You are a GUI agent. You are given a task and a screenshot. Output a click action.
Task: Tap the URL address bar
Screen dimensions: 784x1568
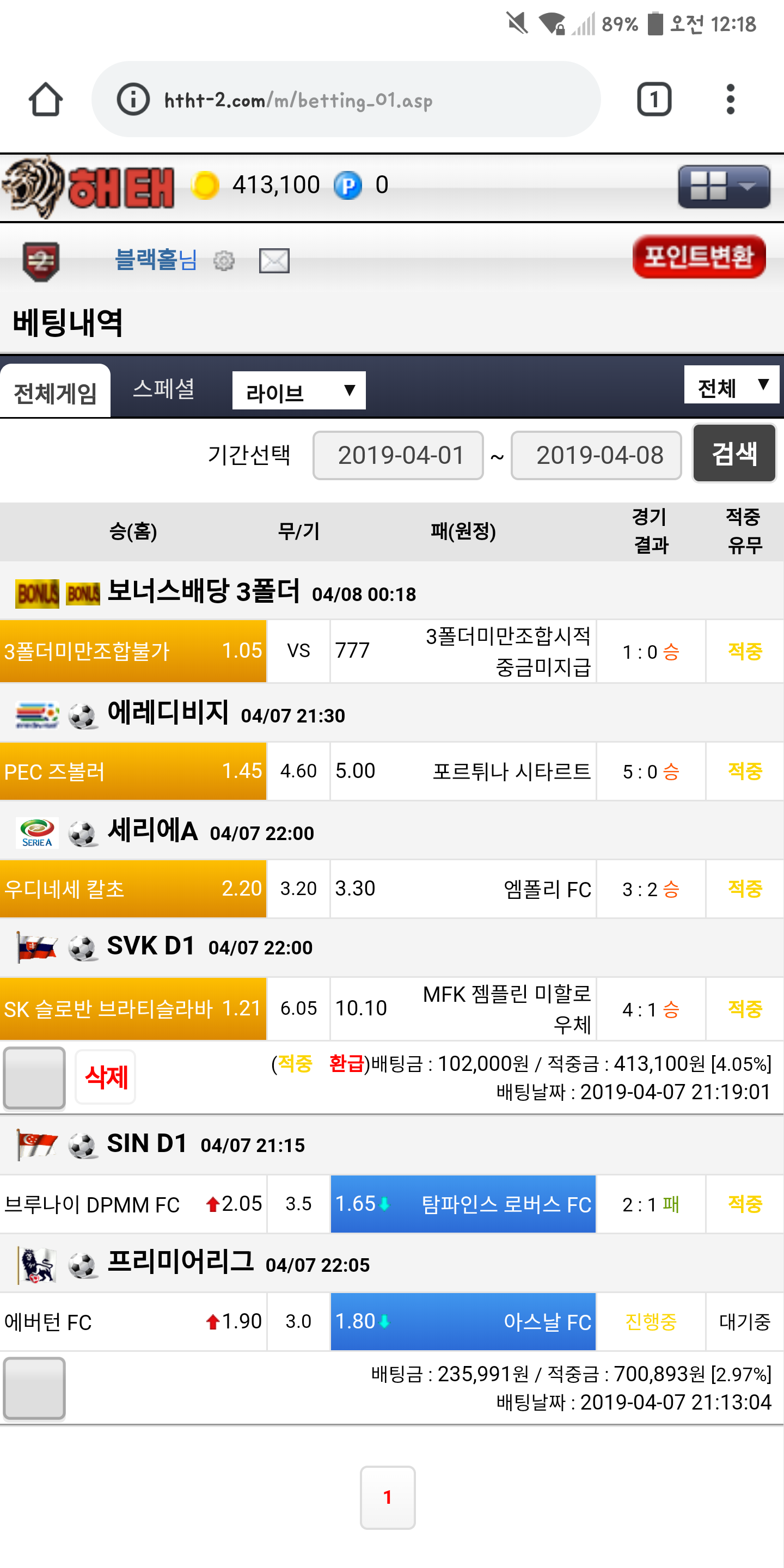(346, 99)
